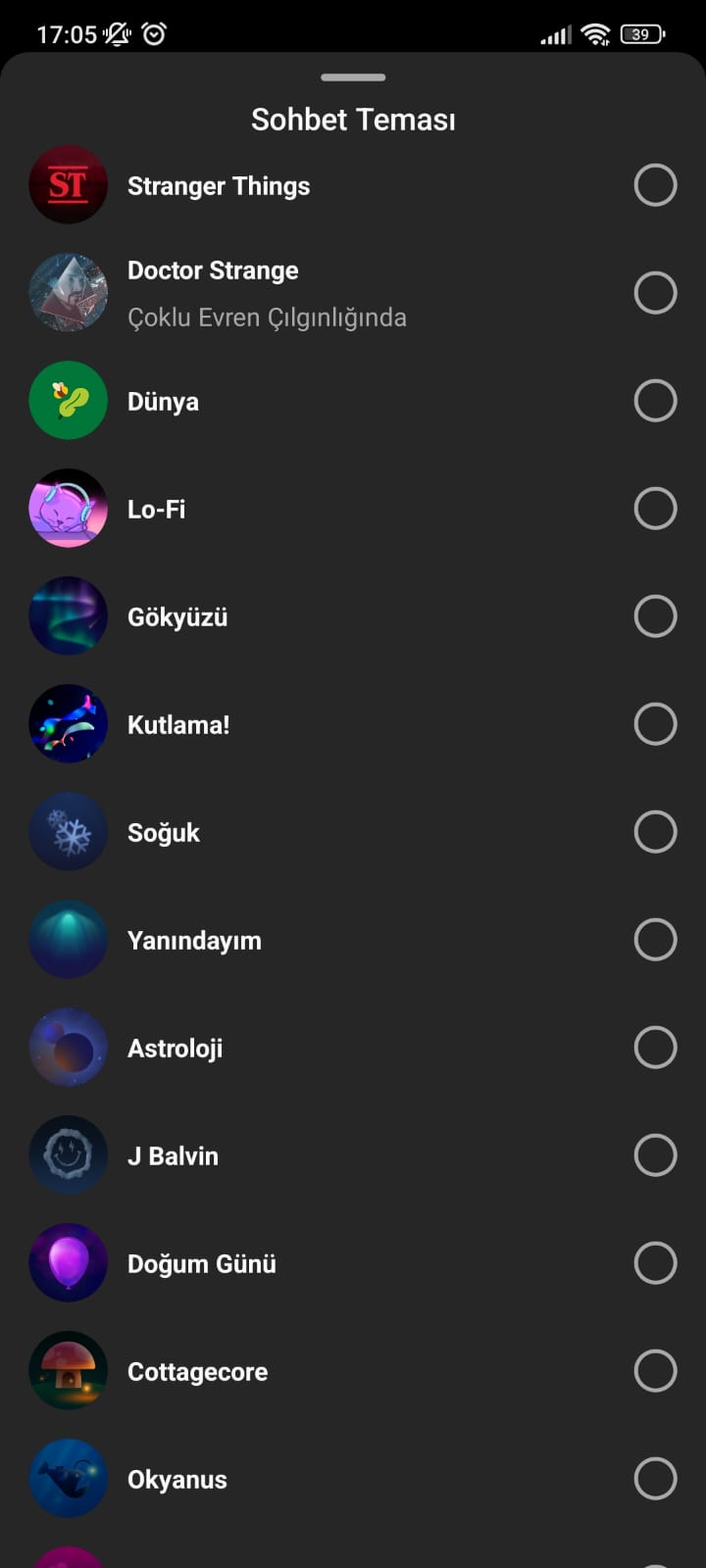Viewport: 706px width, 1568px height.
Task: Select the Stranger Things chat theme
Action: [655, 185]
